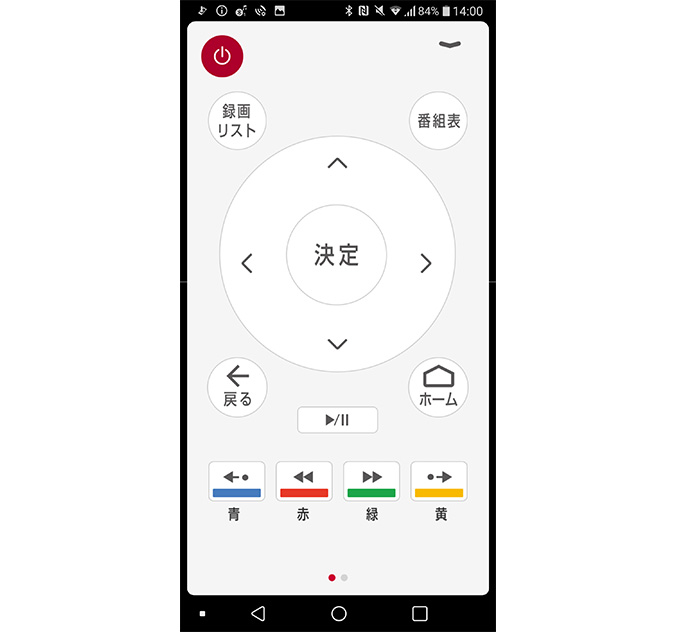Toggle play/pause playback
Screen dimensions: 676x632
(337, 420)
